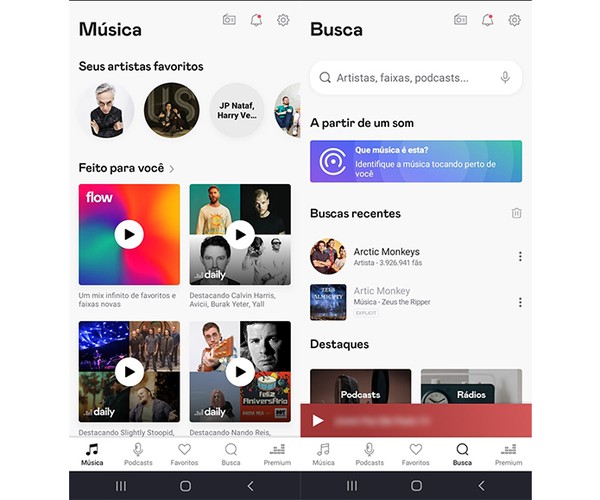The height and width of the screenshot is (500, 600).
Task: Open settings gear on the Música screen
Action: point(283,20)
